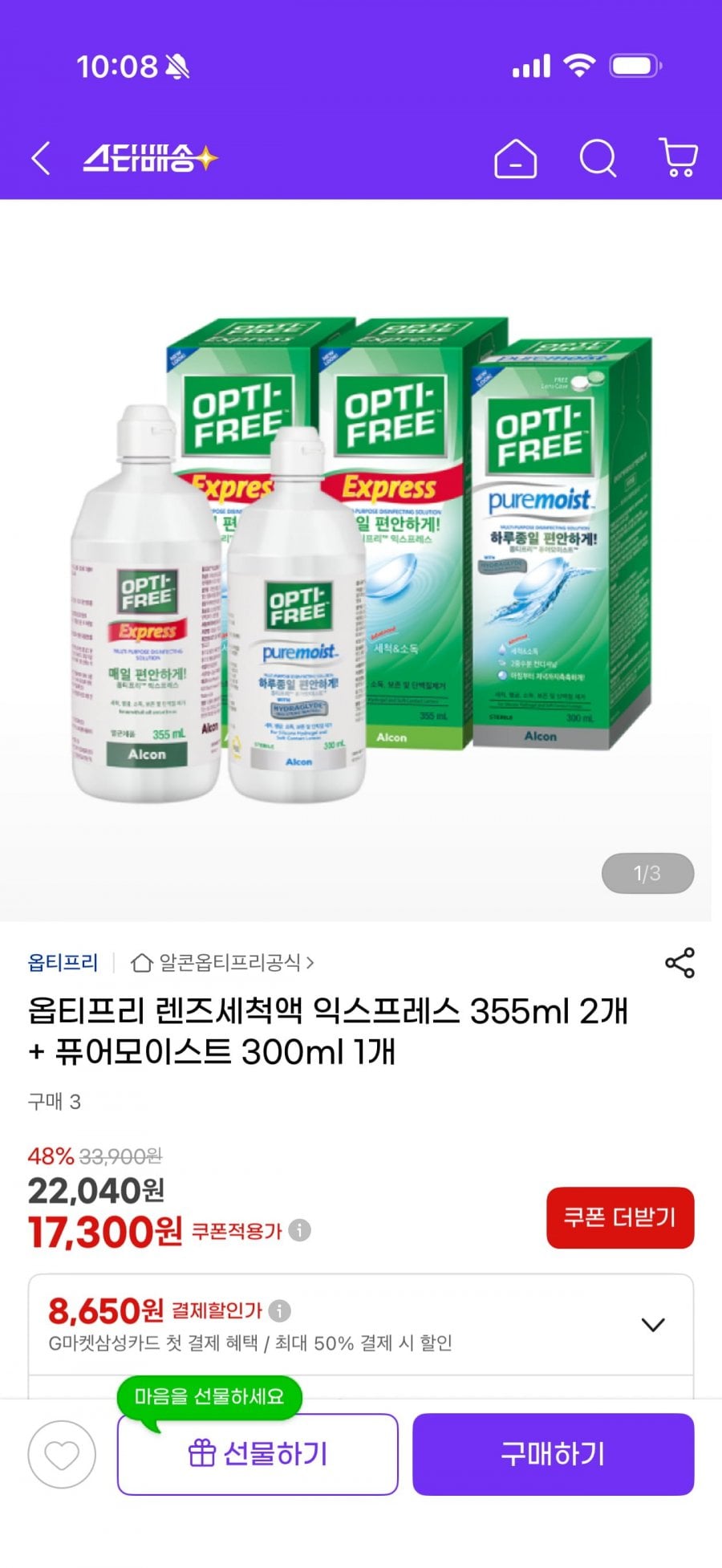Open the 결제할인가 info icon
722x1568 pixels.
coord(279,1310)
